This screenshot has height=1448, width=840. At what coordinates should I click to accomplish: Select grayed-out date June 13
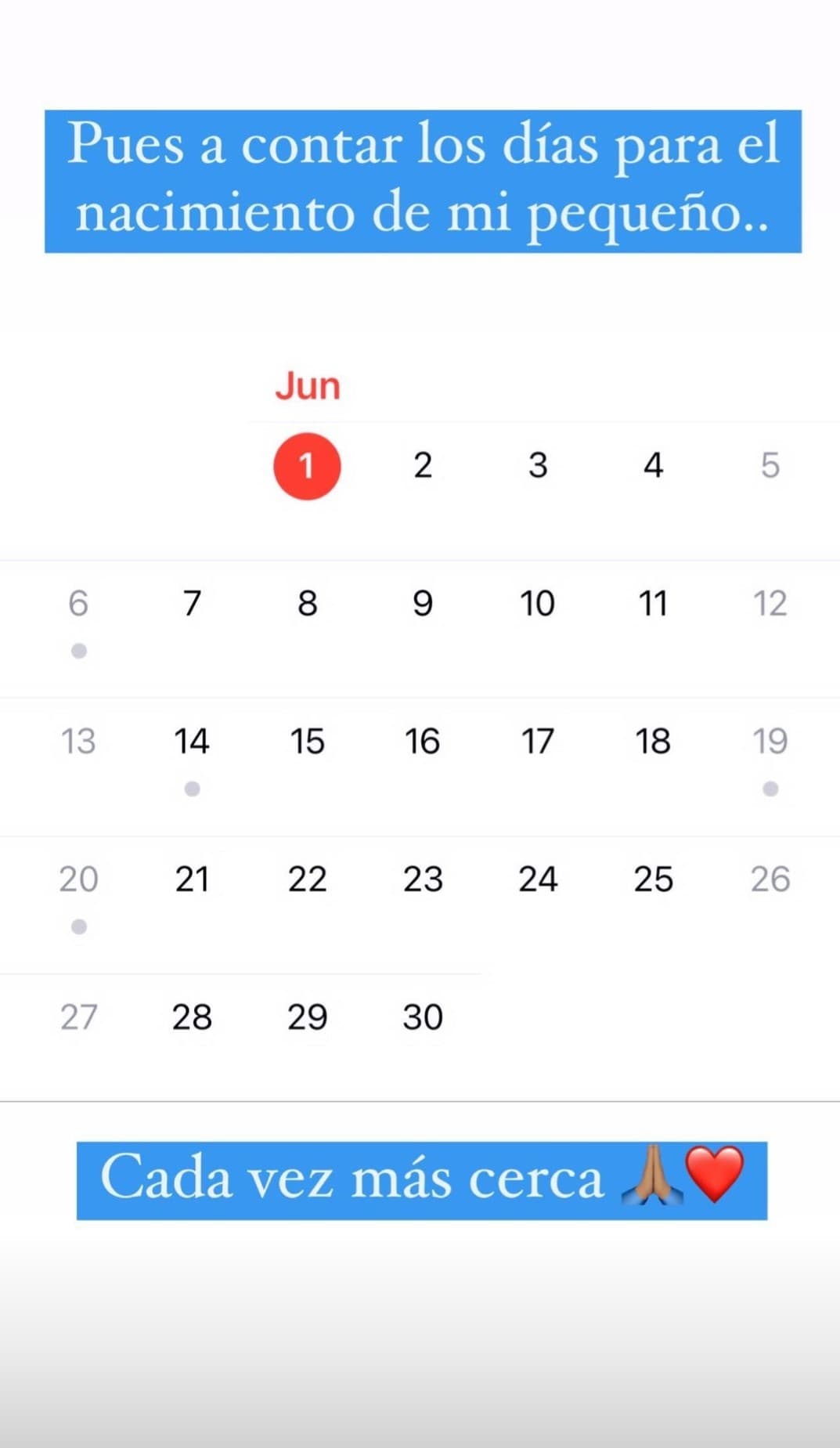click(79, 741)
